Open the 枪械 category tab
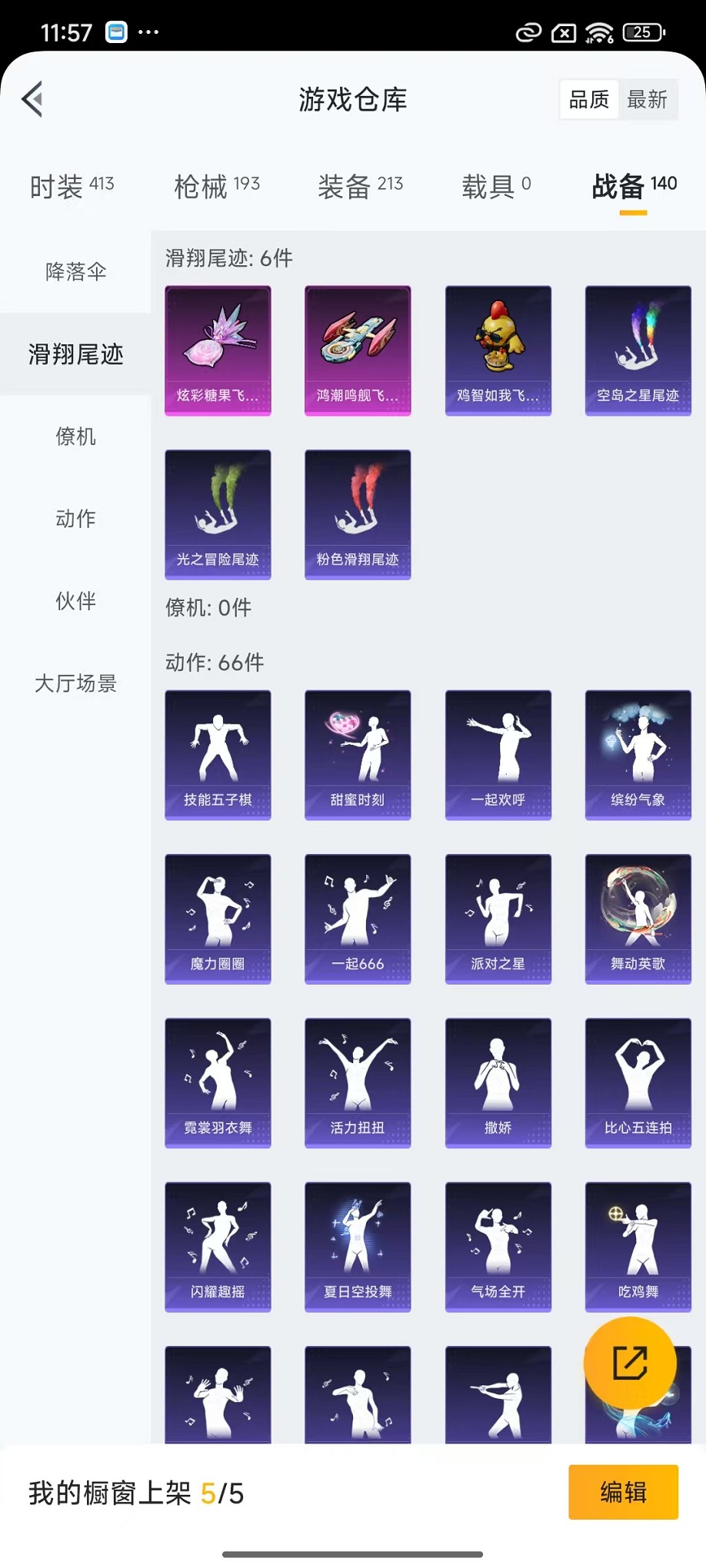The width and height of the screenshot is (706, 1568). 216,186
